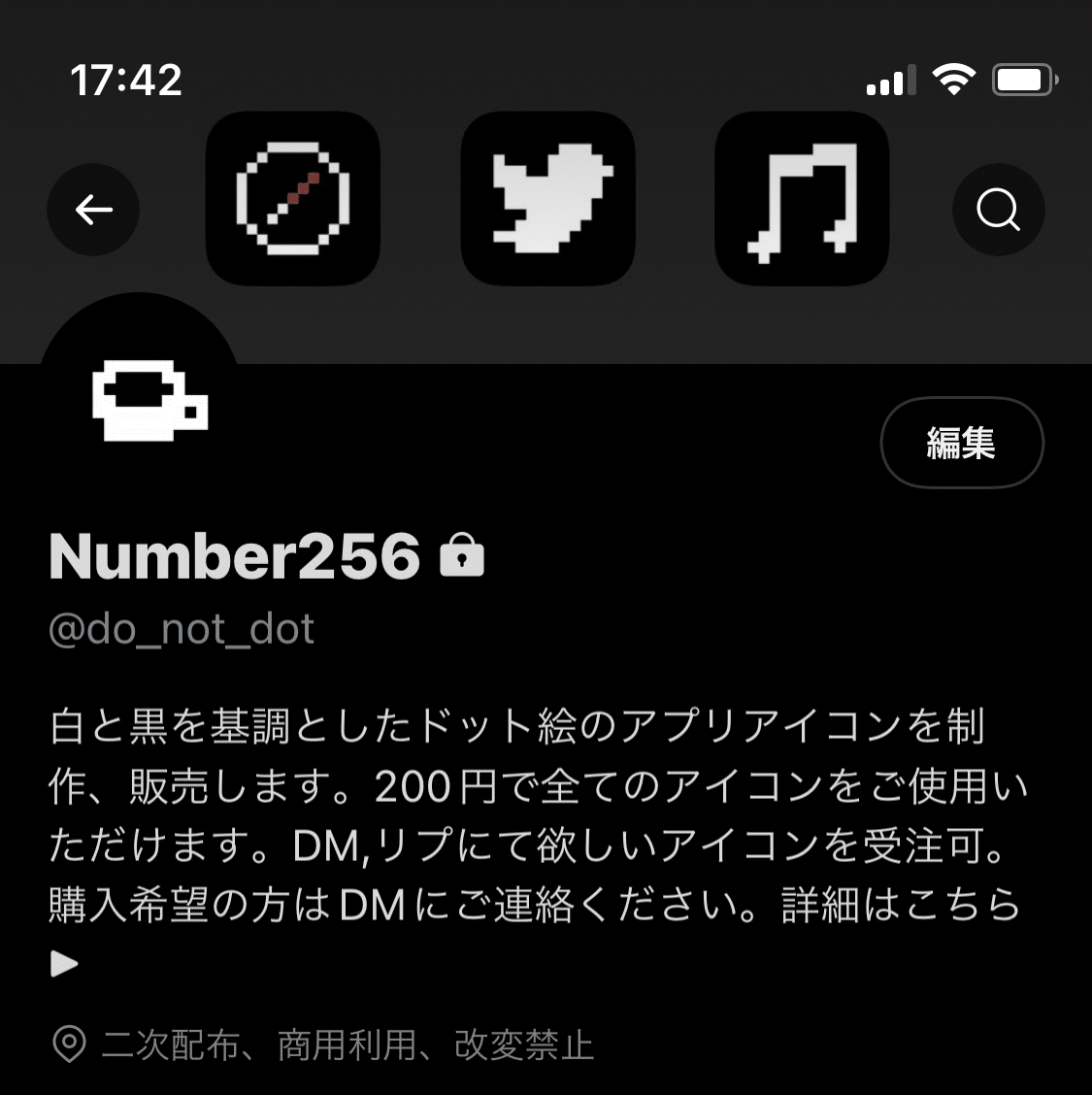
Task: Tap the battery indicator icon
Action: click(1022, 80)
